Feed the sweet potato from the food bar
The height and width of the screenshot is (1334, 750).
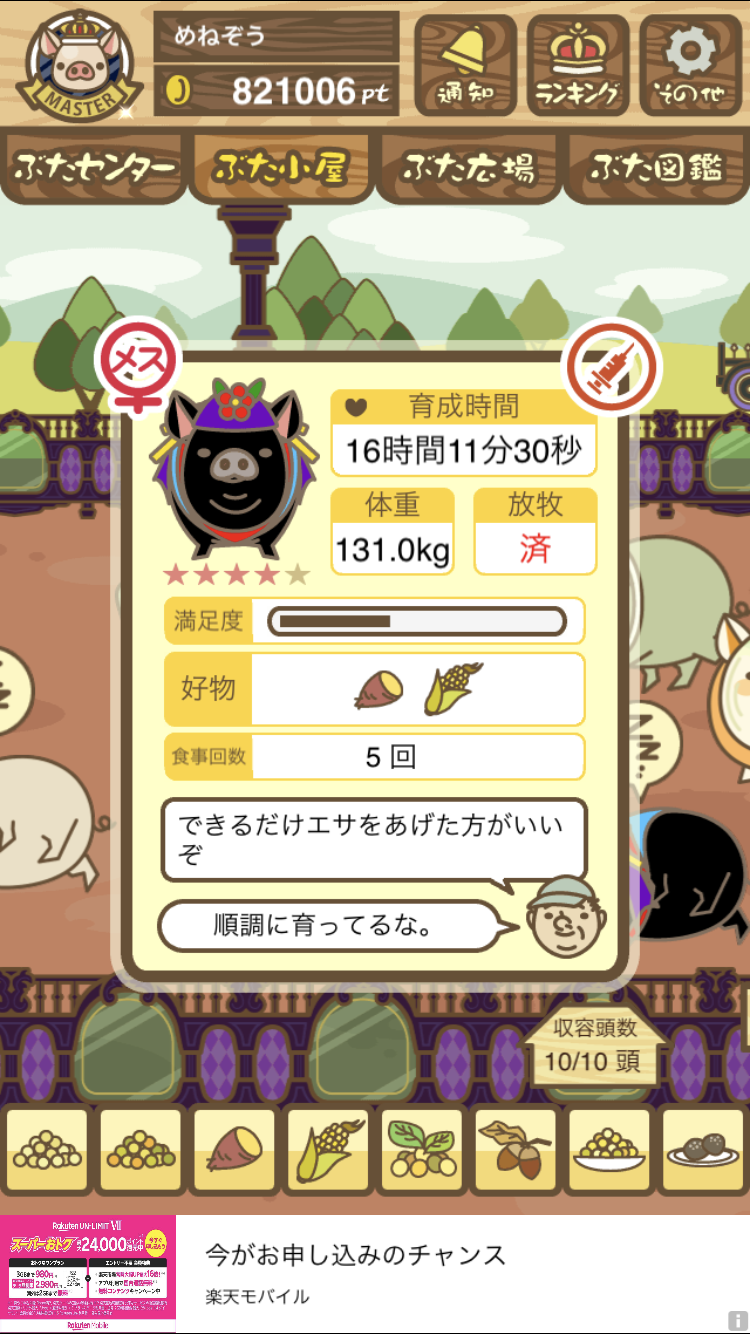click(234, 1150)
